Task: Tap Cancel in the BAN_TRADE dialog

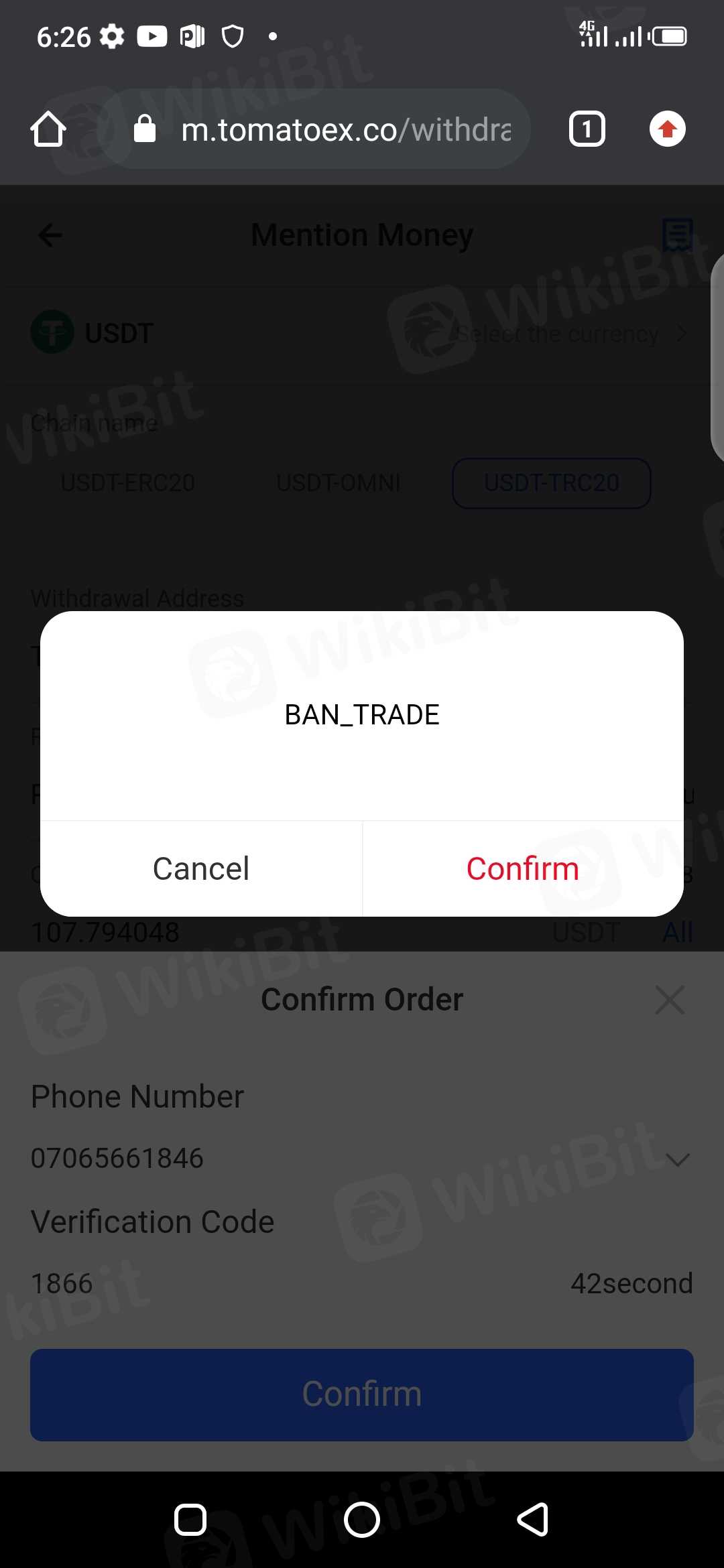Action: [201, 868]
